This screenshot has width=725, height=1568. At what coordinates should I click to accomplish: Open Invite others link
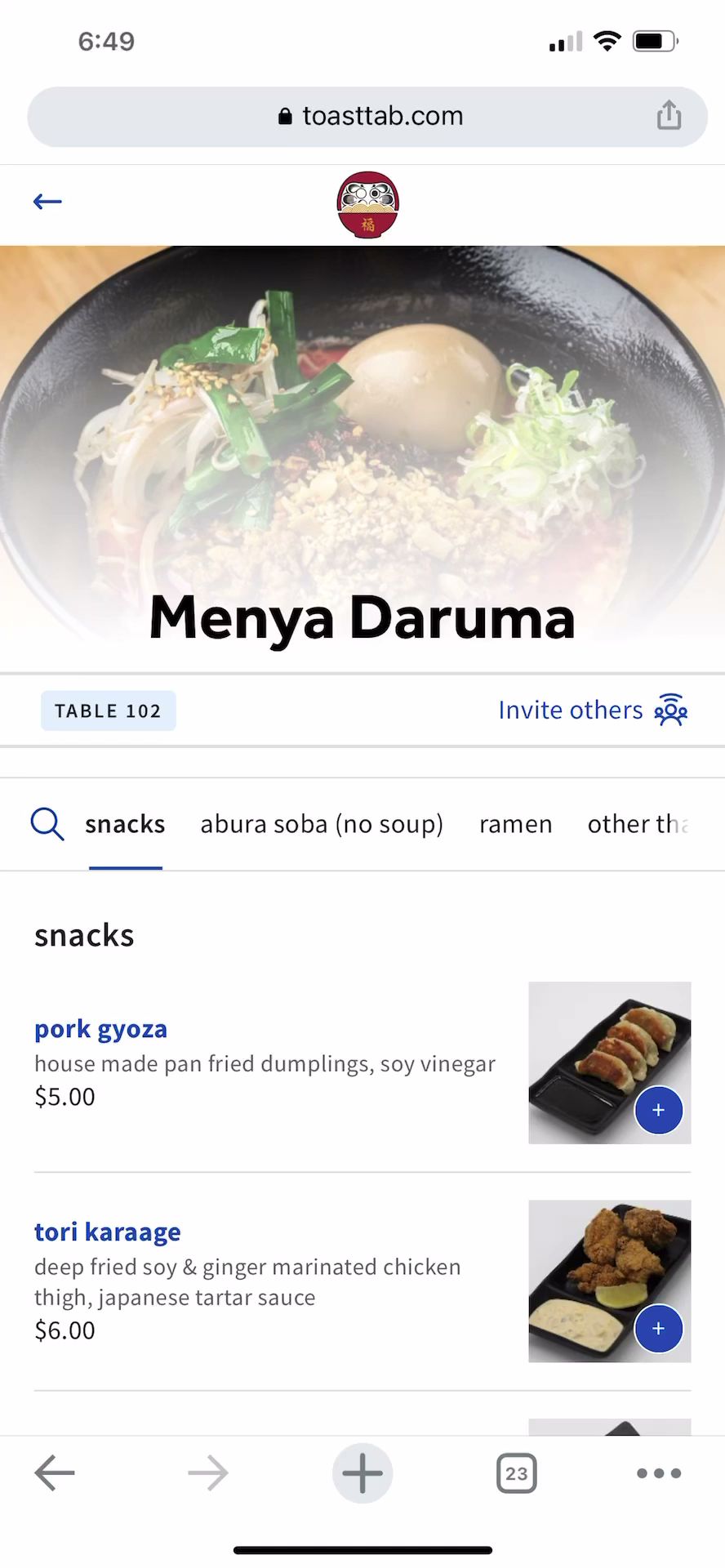click(592, 710)
